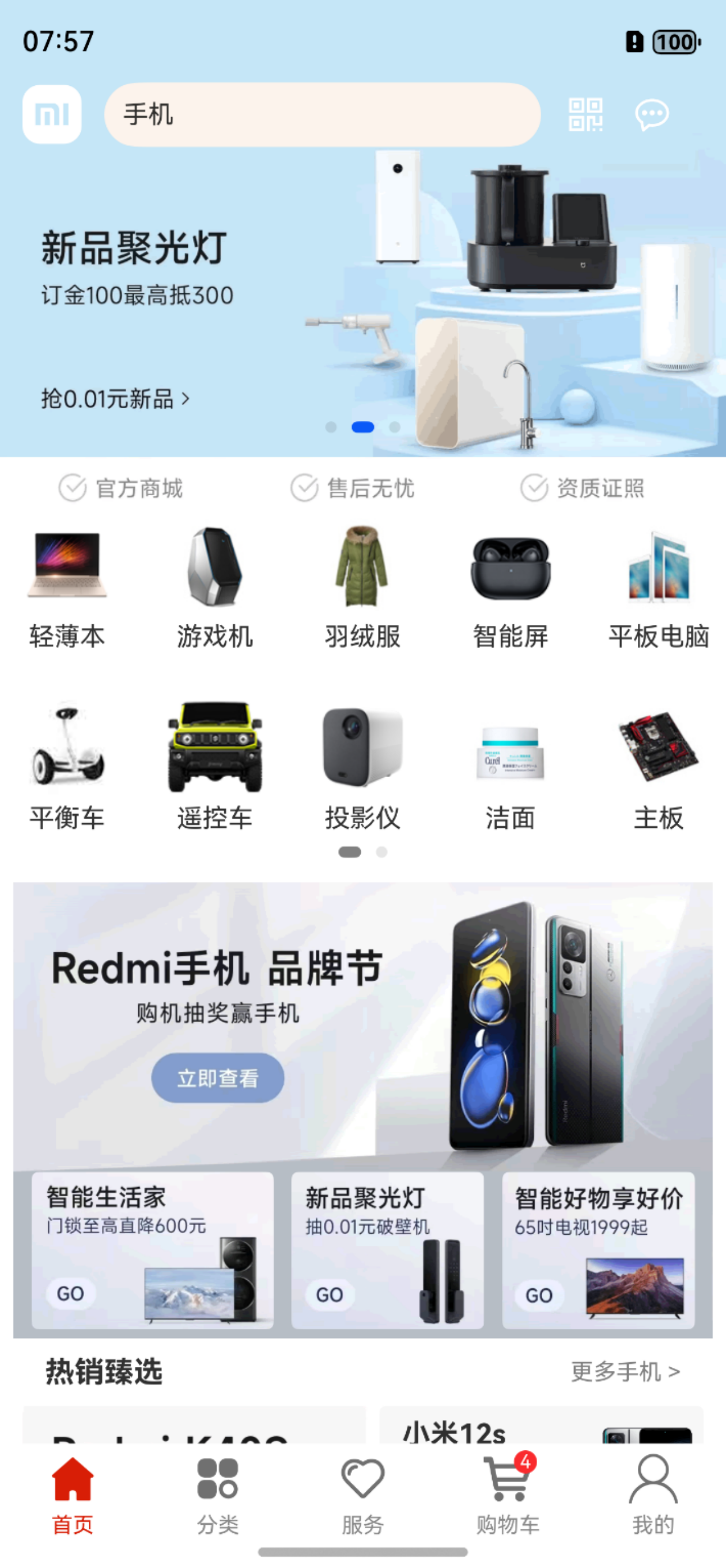Switch to the 分类 tab
The width and height of the screenshot is (726, 1568).
[217, 1491]
